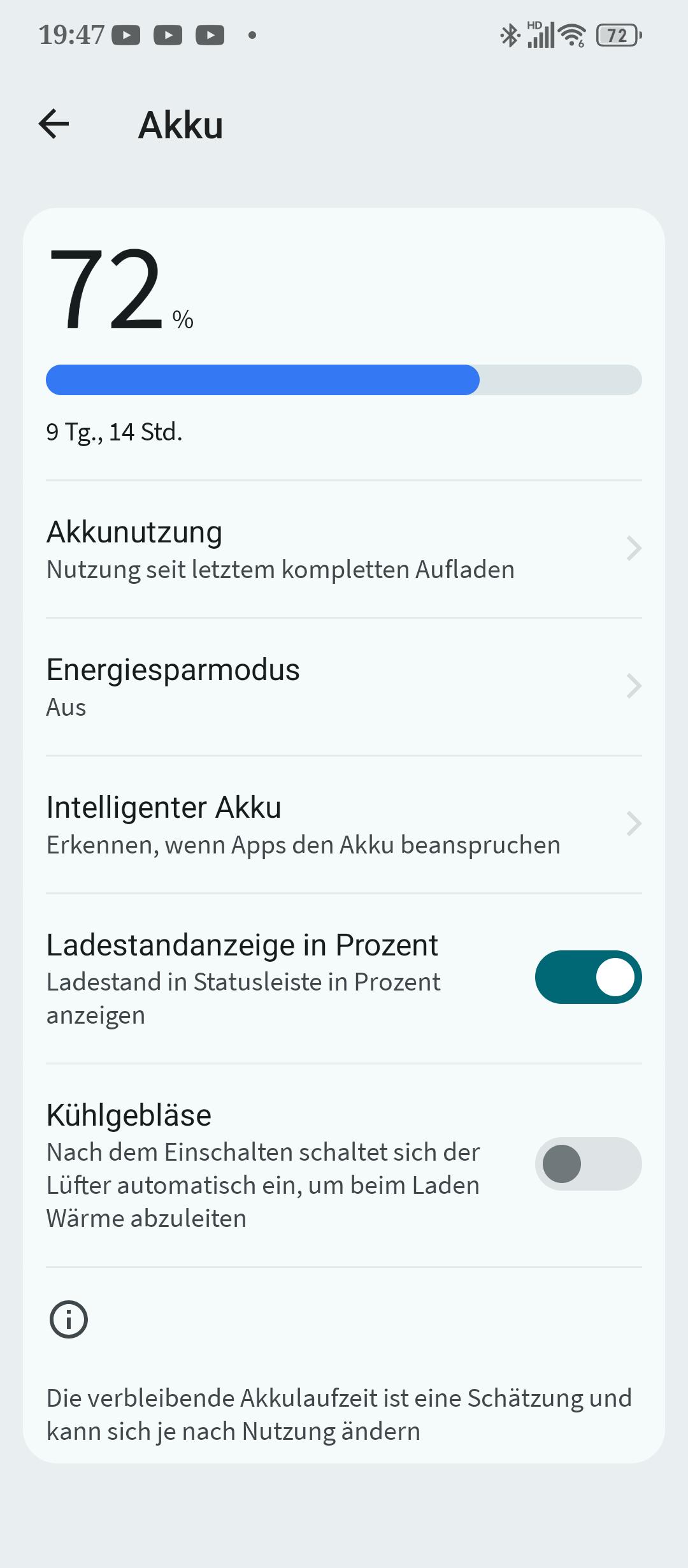The height and width of the screenshot is (1568, 688).
Task: Disable Ladestandanzeige in Prozent switch
Action: click(x=587, y=977)
